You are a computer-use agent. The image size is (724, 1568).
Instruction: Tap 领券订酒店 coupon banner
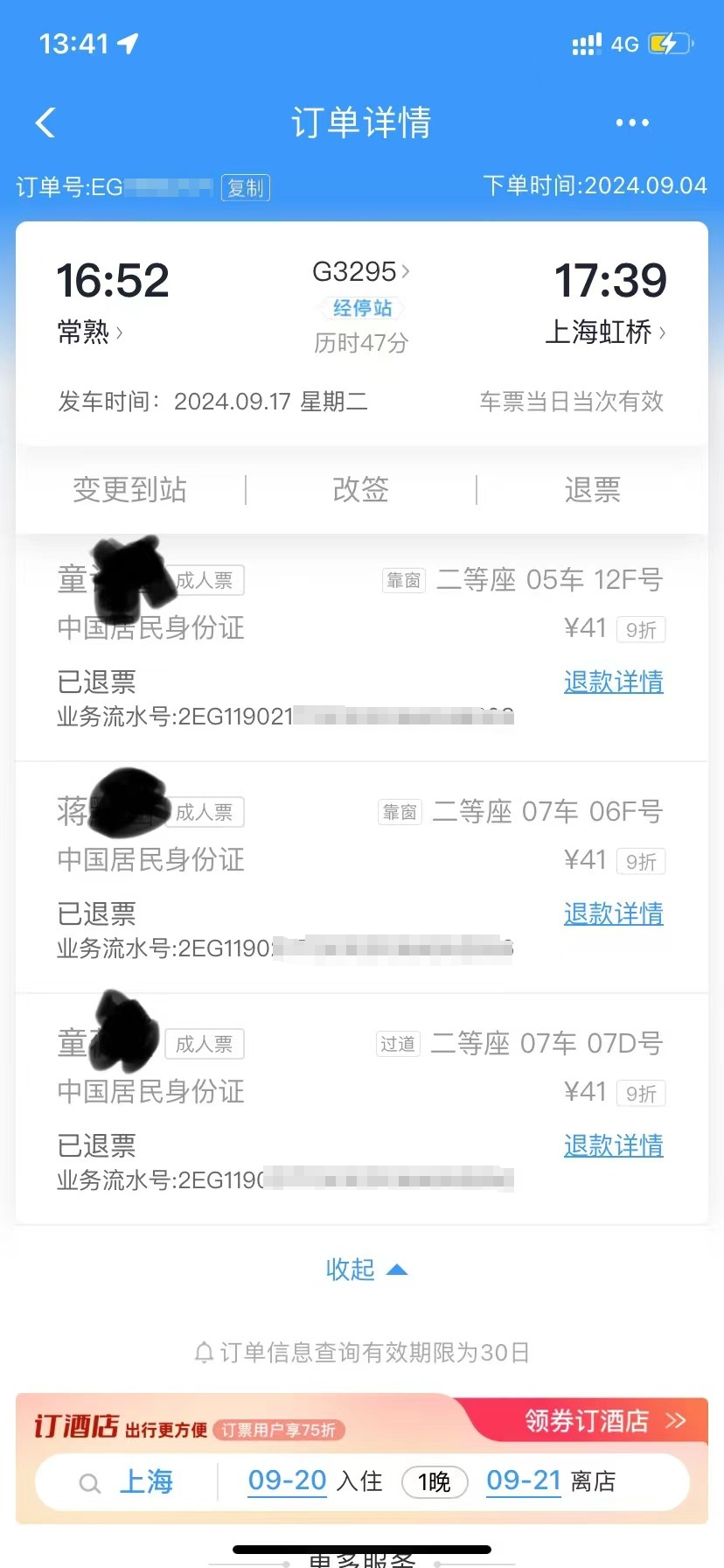click(x=603, y=1420)
